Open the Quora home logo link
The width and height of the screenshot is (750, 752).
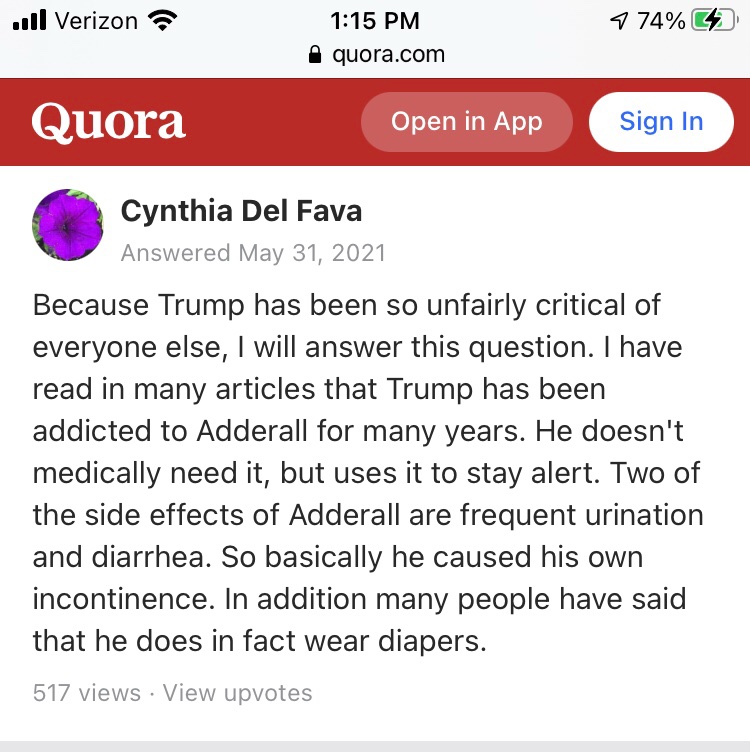pyautogui.click(x=109, y=123)
